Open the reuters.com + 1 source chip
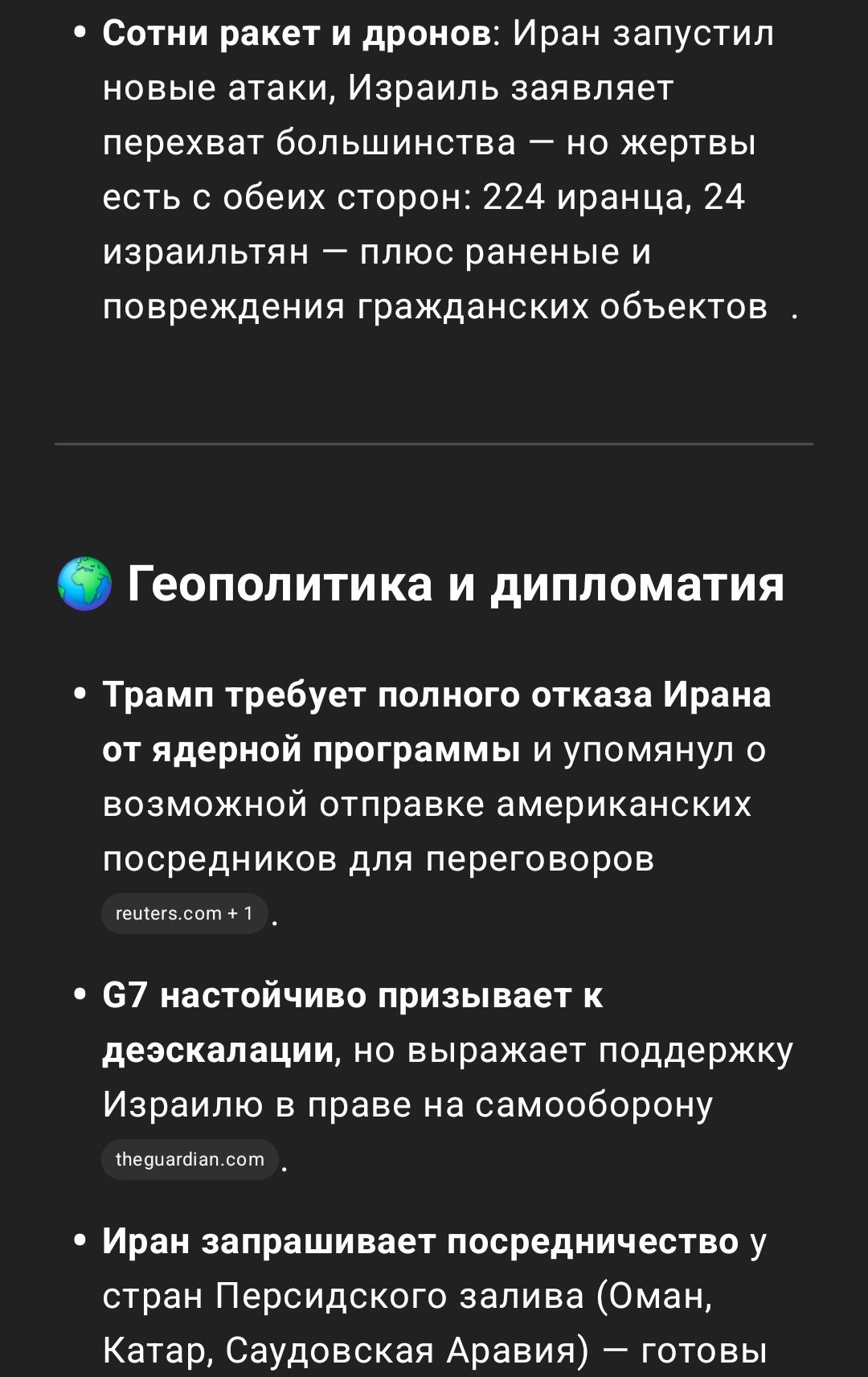Viewport: 868px width, 1377px height. (184, 913)
